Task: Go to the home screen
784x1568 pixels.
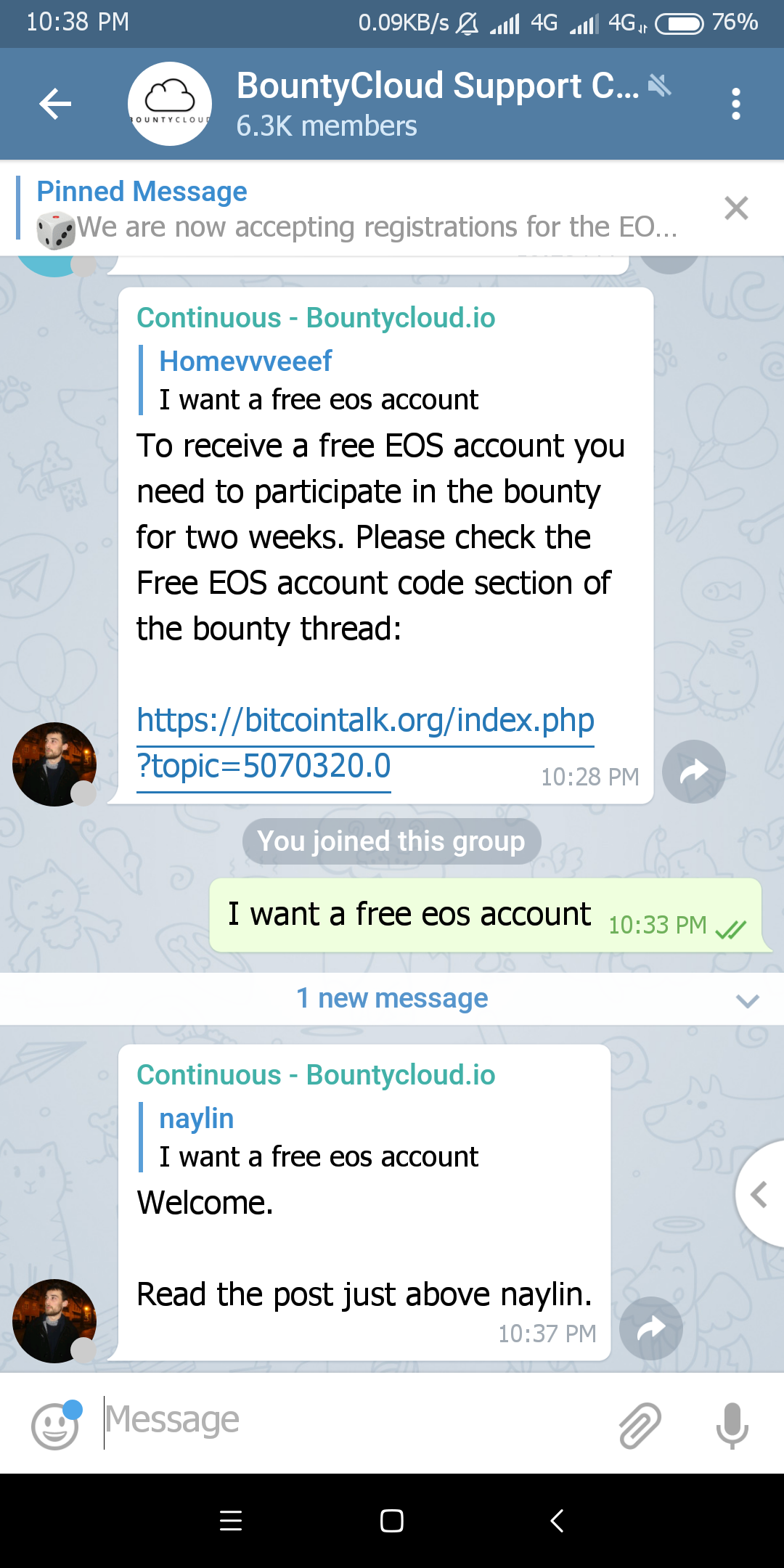Action: [x=392, y=1520]
